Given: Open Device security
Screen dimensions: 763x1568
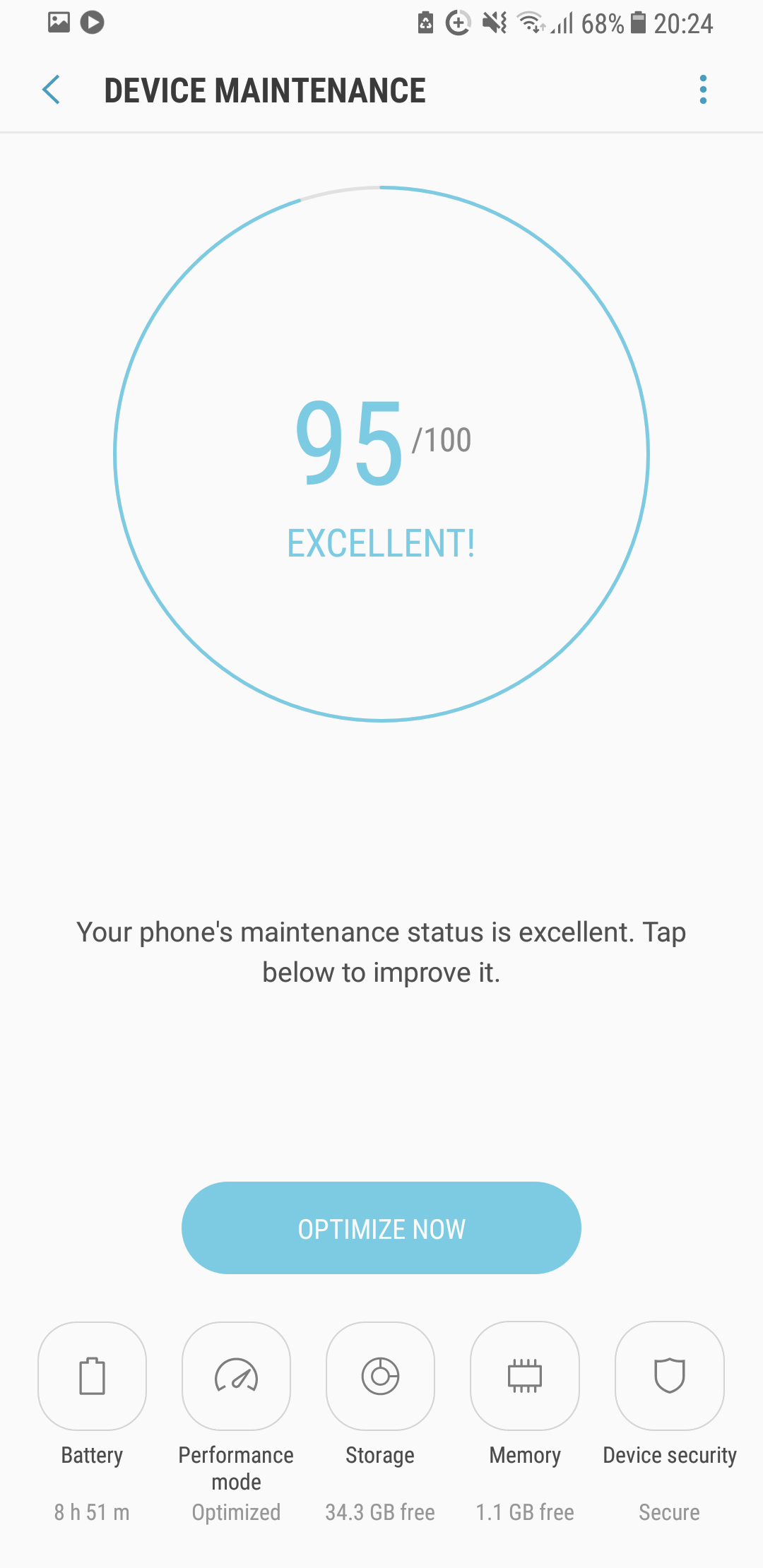Looking at the screenshot, I should coord(669,1376).
